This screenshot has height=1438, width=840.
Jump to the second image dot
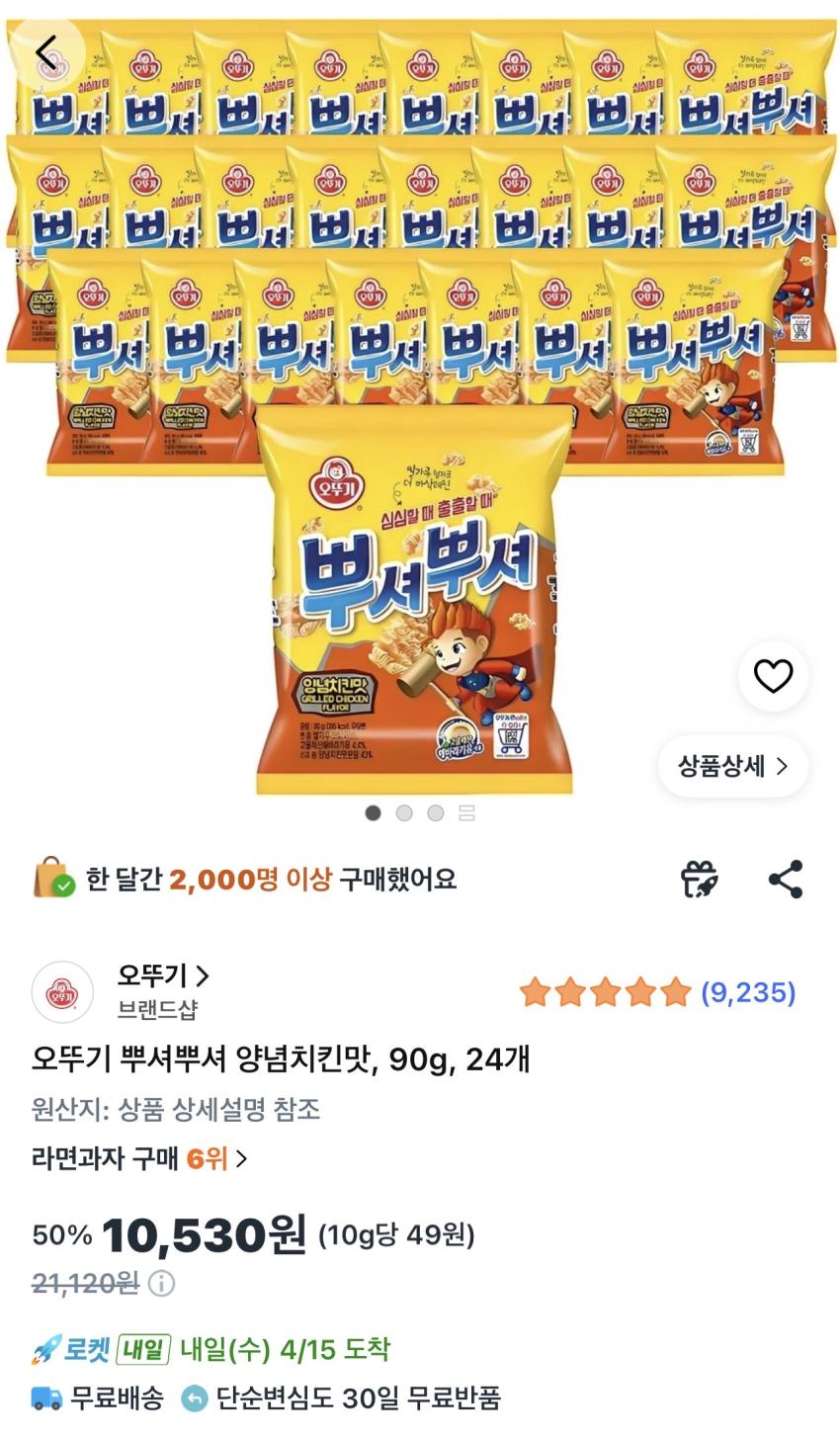(404, 812)
